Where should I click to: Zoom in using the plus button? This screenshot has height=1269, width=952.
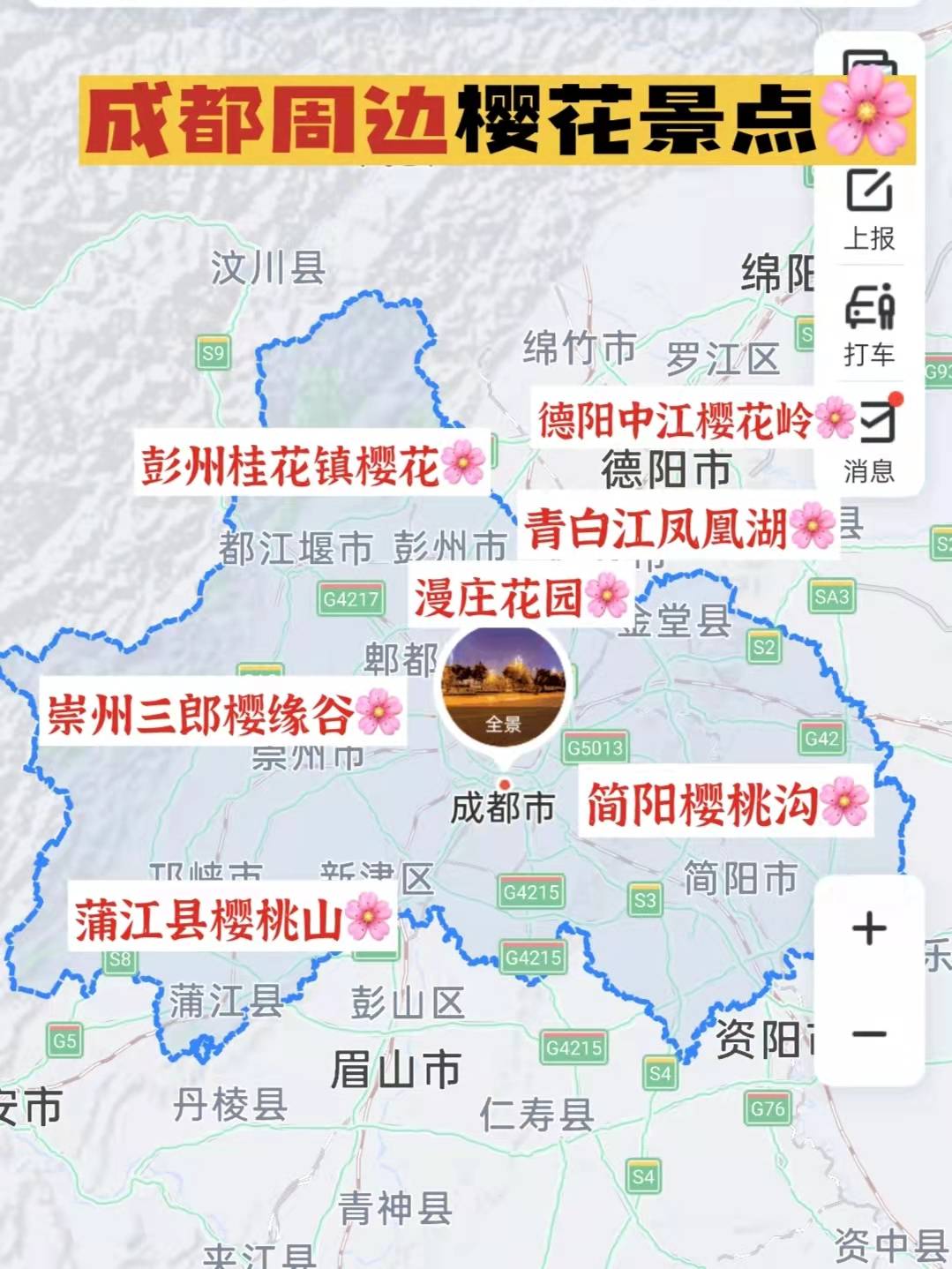pos(867,928)
